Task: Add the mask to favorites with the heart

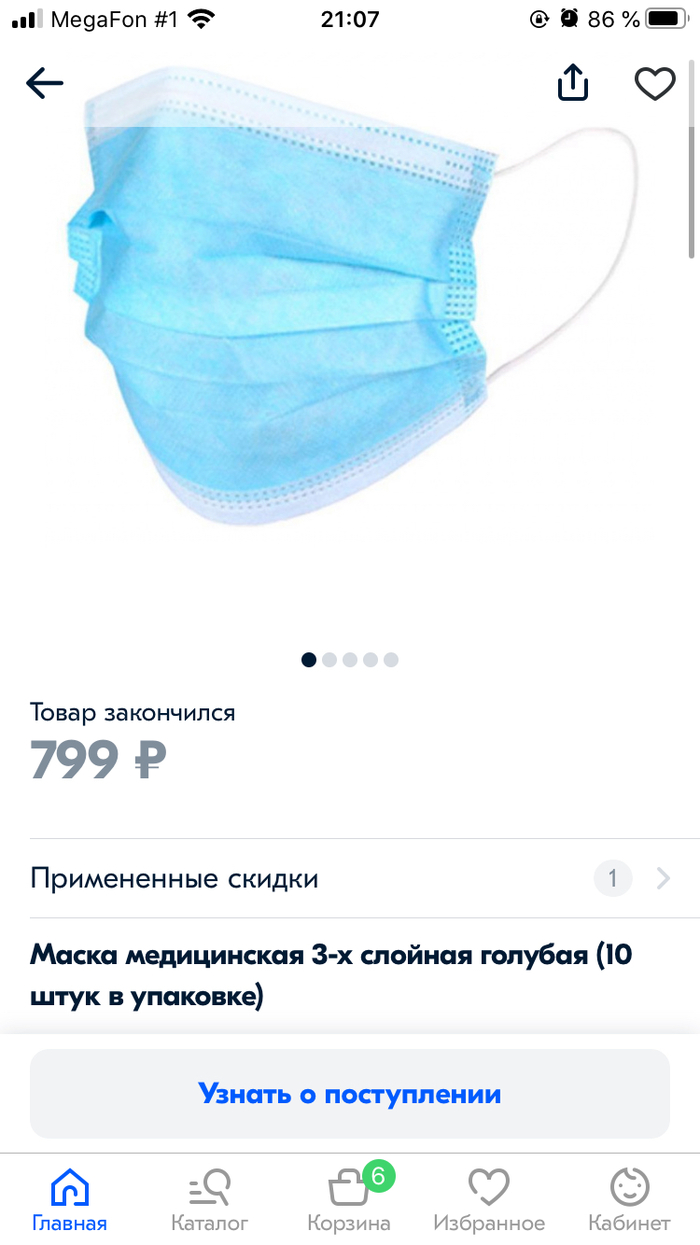Action: 655,84
